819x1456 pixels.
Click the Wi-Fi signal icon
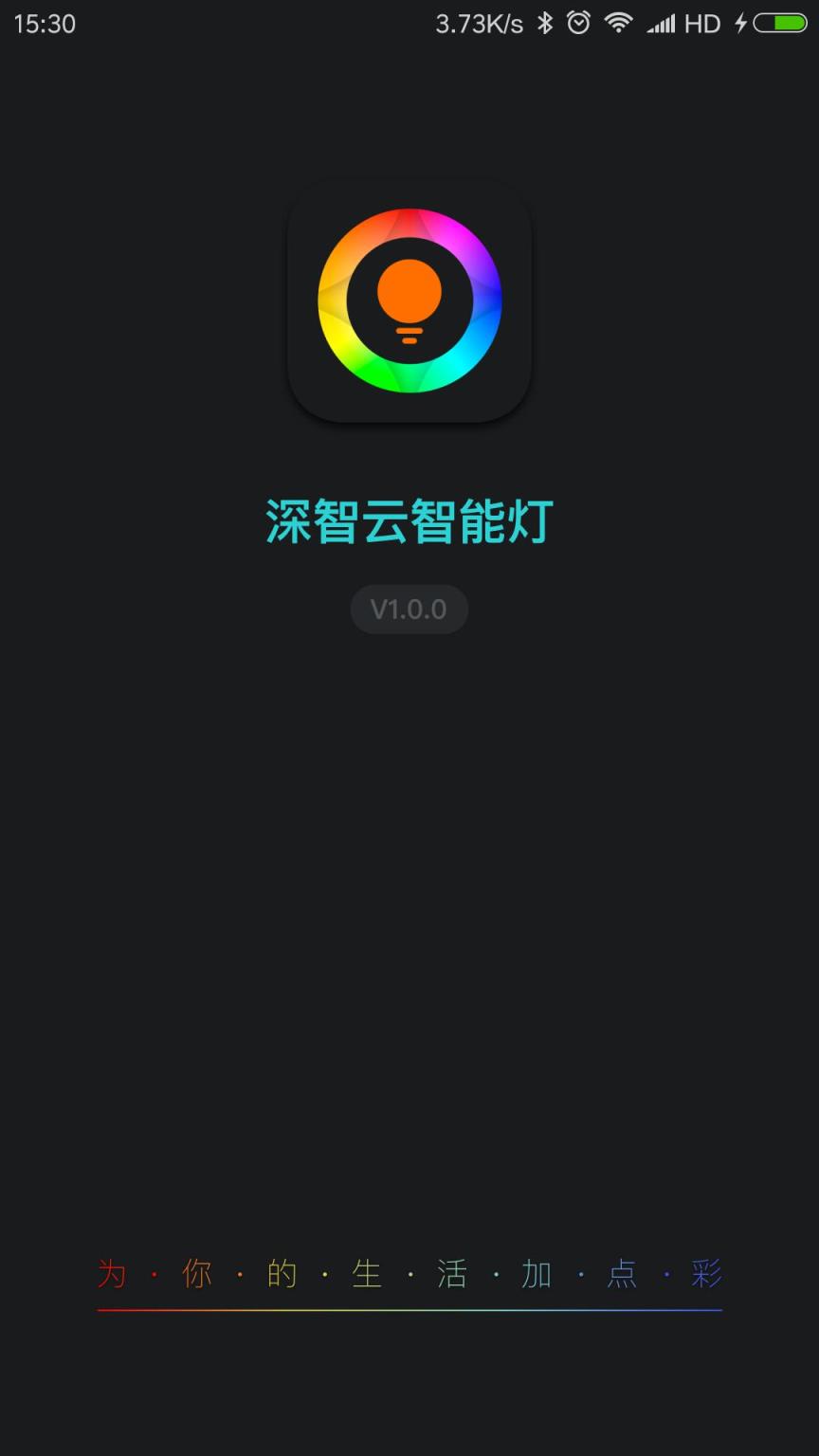(x=618, y=23)
